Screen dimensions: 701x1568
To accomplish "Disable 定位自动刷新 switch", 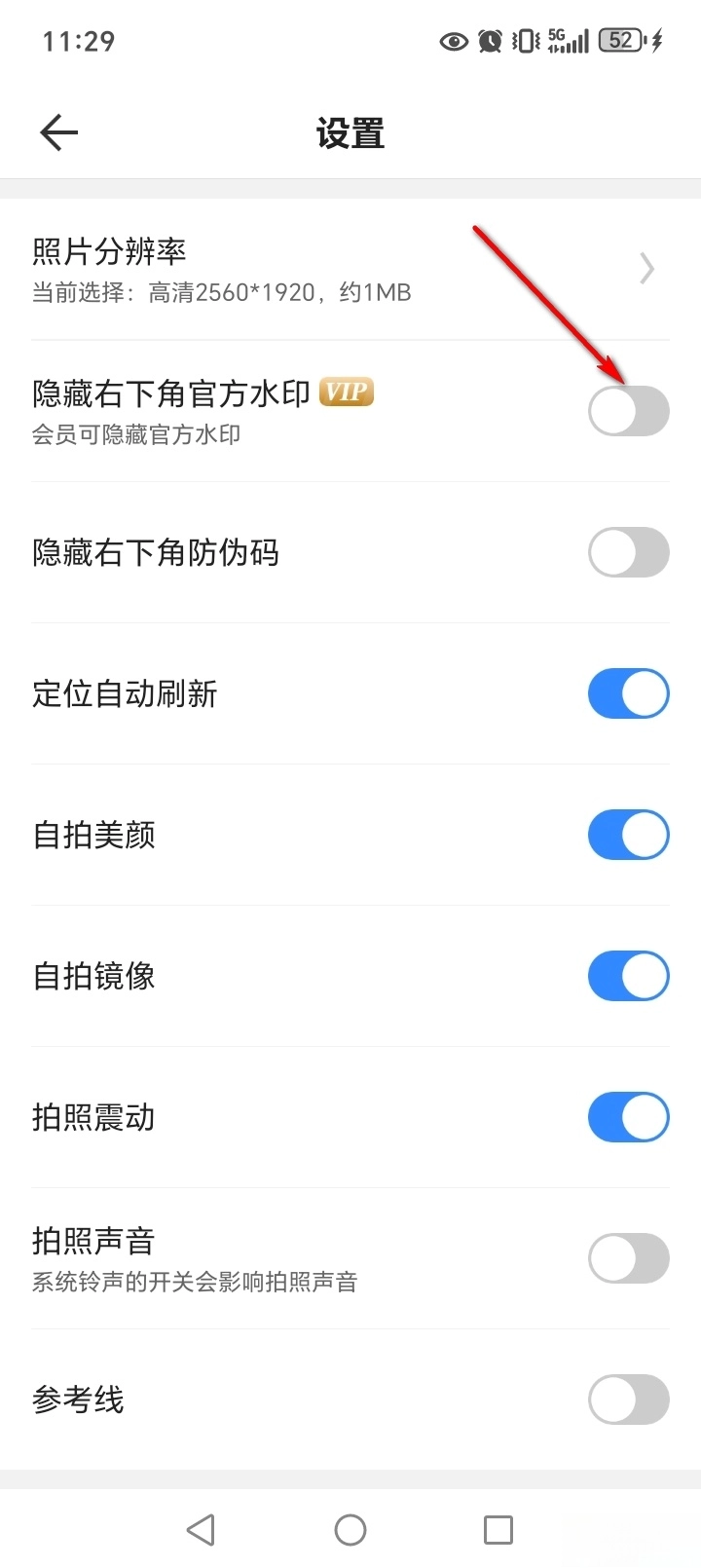I will [628, 693].
